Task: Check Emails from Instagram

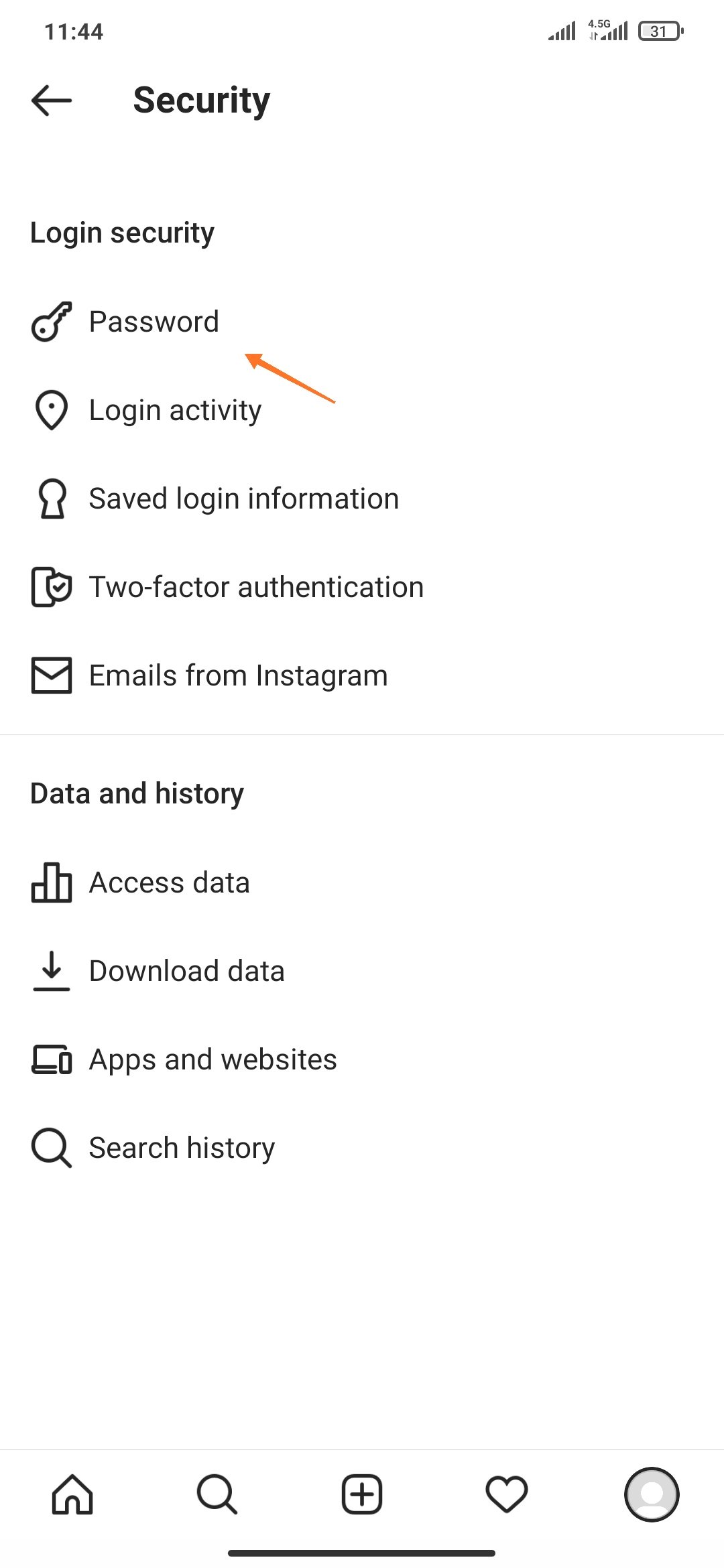Action: pyautogui.click(x=238, y=675)
